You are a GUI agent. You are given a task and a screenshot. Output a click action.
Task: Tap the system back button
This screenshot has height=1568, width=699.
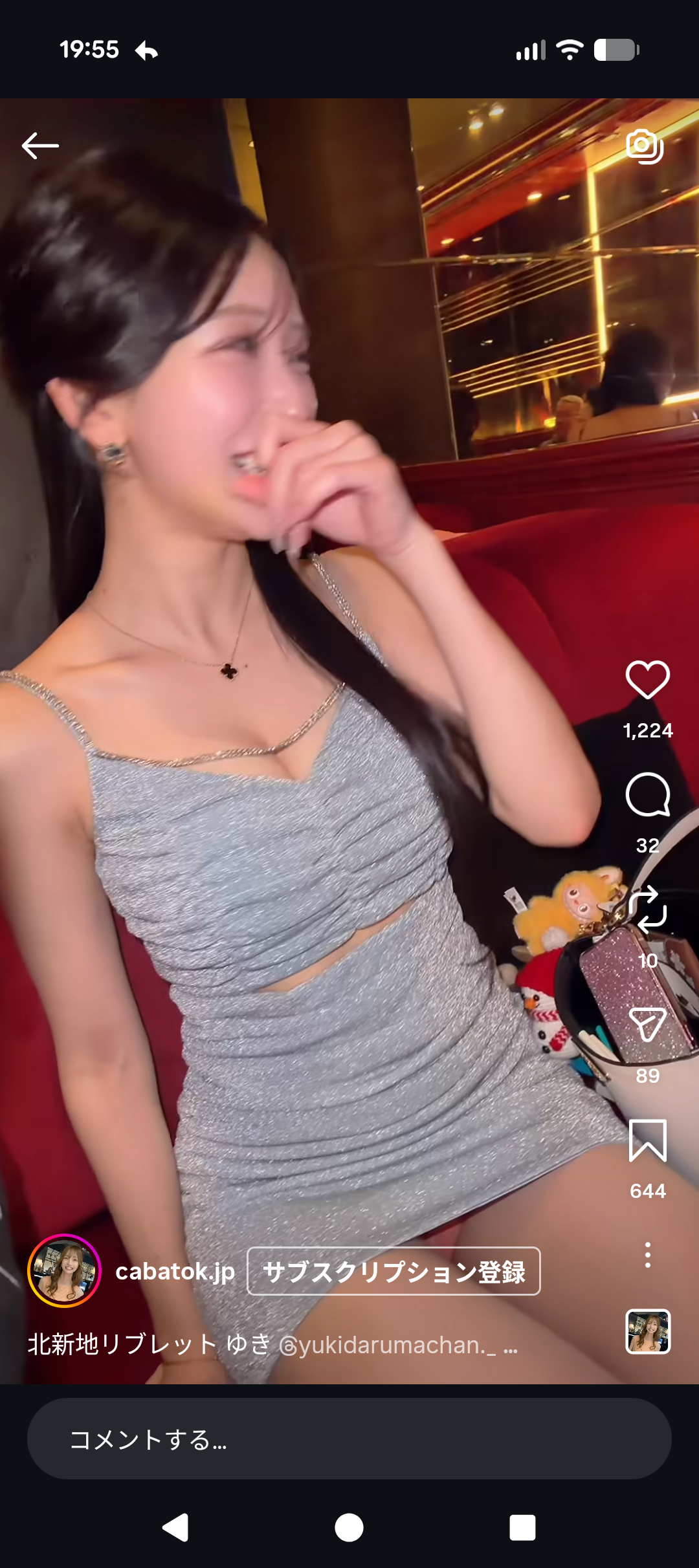tap(175, 1528)
